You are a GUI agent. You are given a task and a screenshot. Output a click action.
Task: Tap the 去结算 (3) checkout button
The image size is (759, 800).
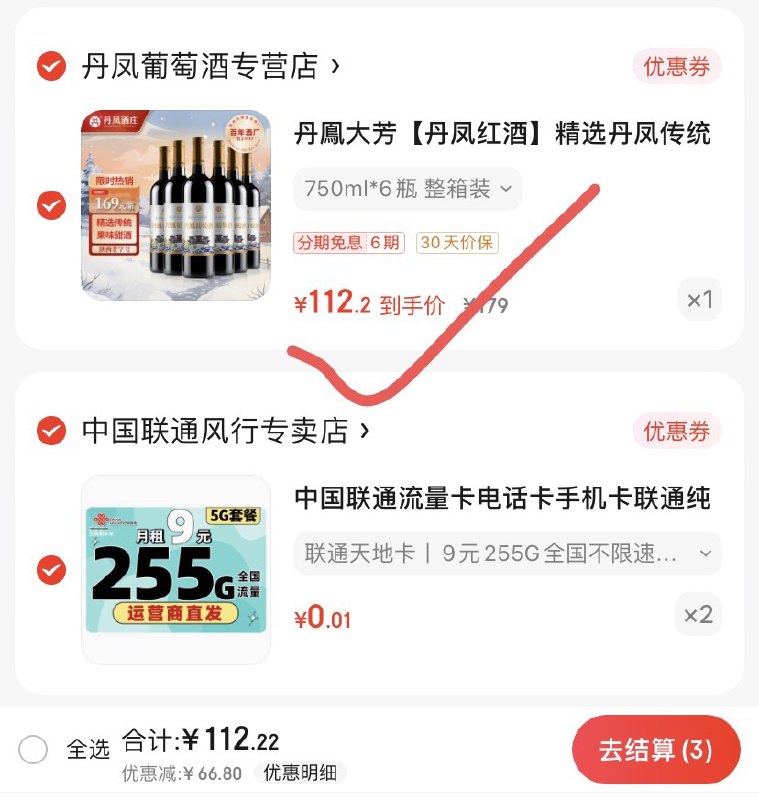click(655, 748)
